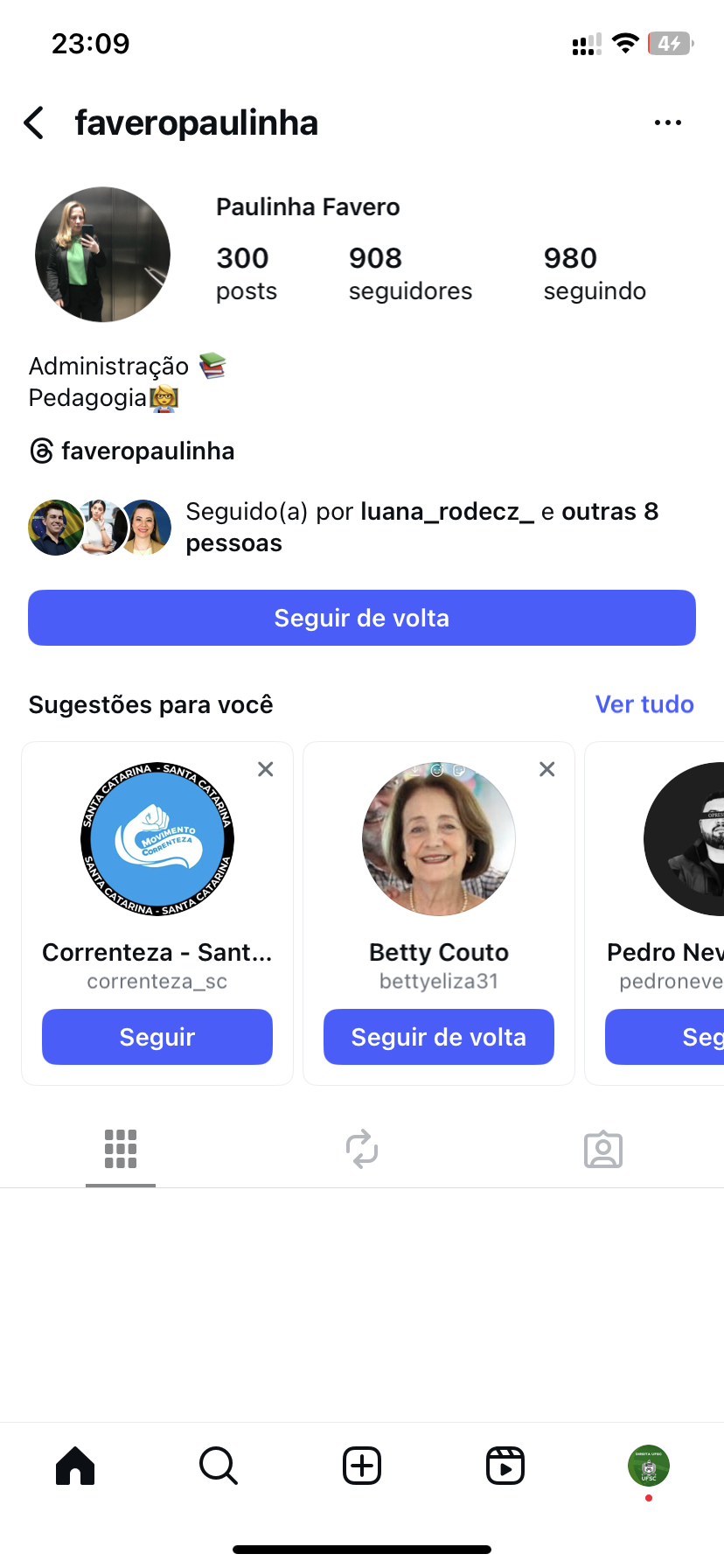This screenshot has width=724, height=1568.
Task: Follow correnteza_sc with Seguir
Action: pos(157,1037)
